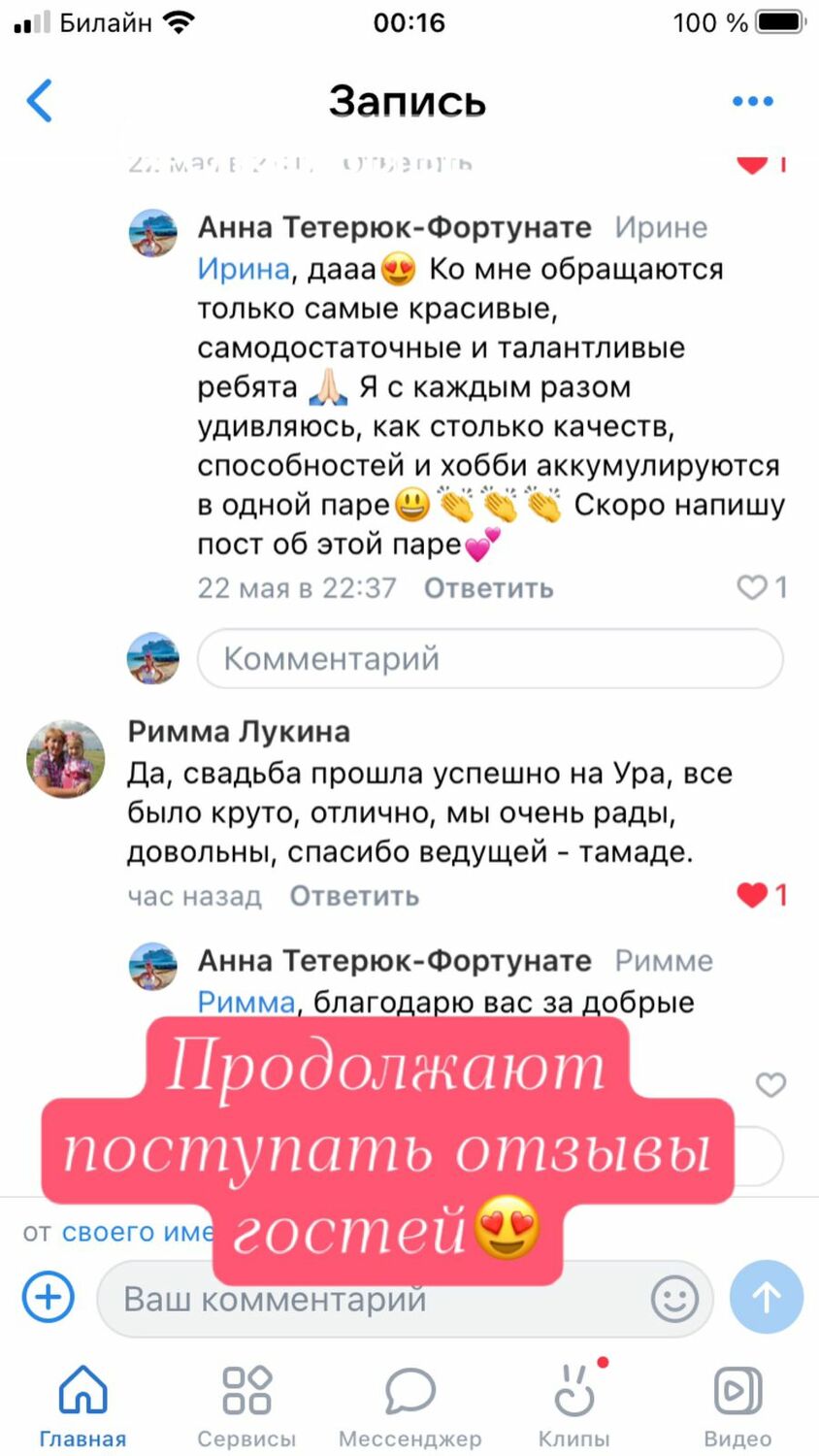
Task: Open the mentioned Ирина profile link
Action: tap(244, 269)
